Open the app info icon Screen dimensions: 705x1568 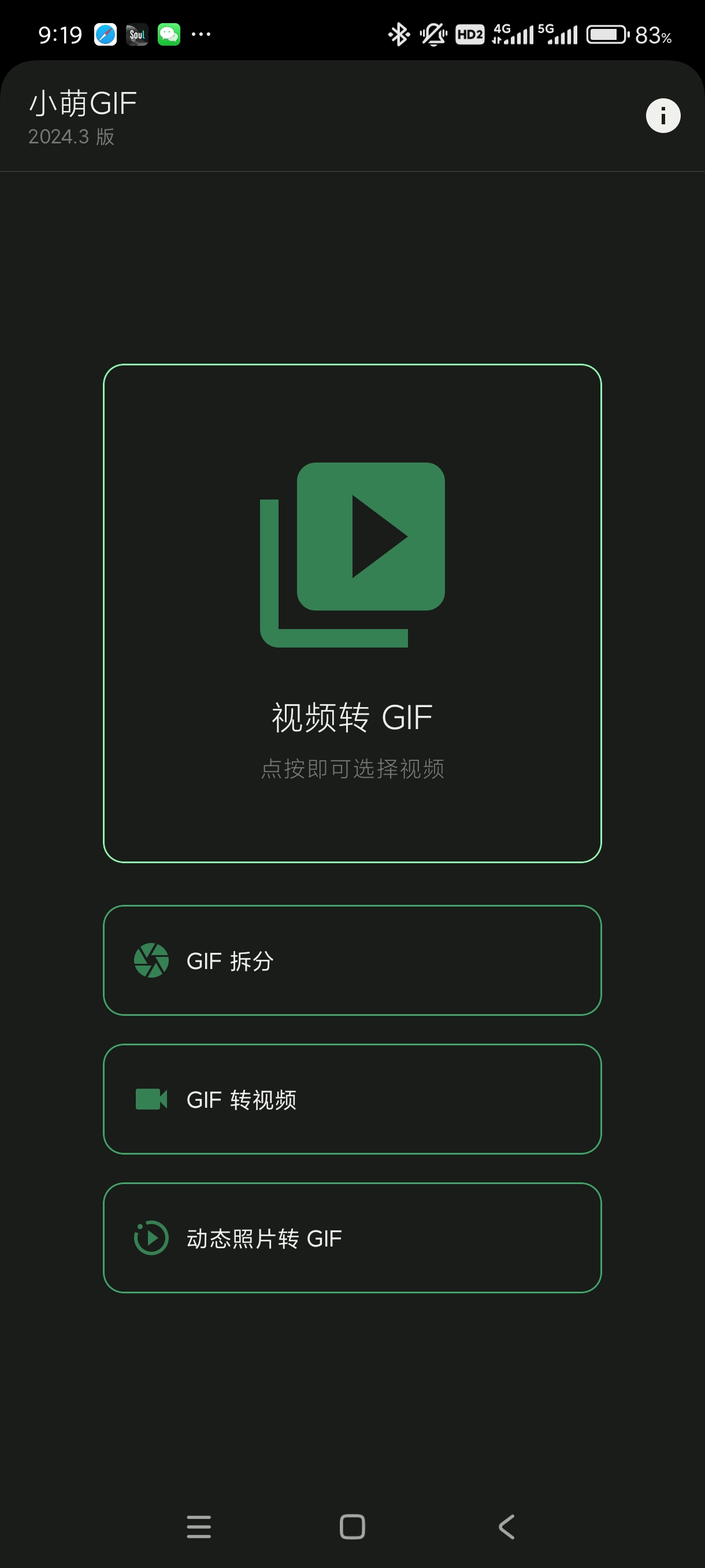coord(662,116)
